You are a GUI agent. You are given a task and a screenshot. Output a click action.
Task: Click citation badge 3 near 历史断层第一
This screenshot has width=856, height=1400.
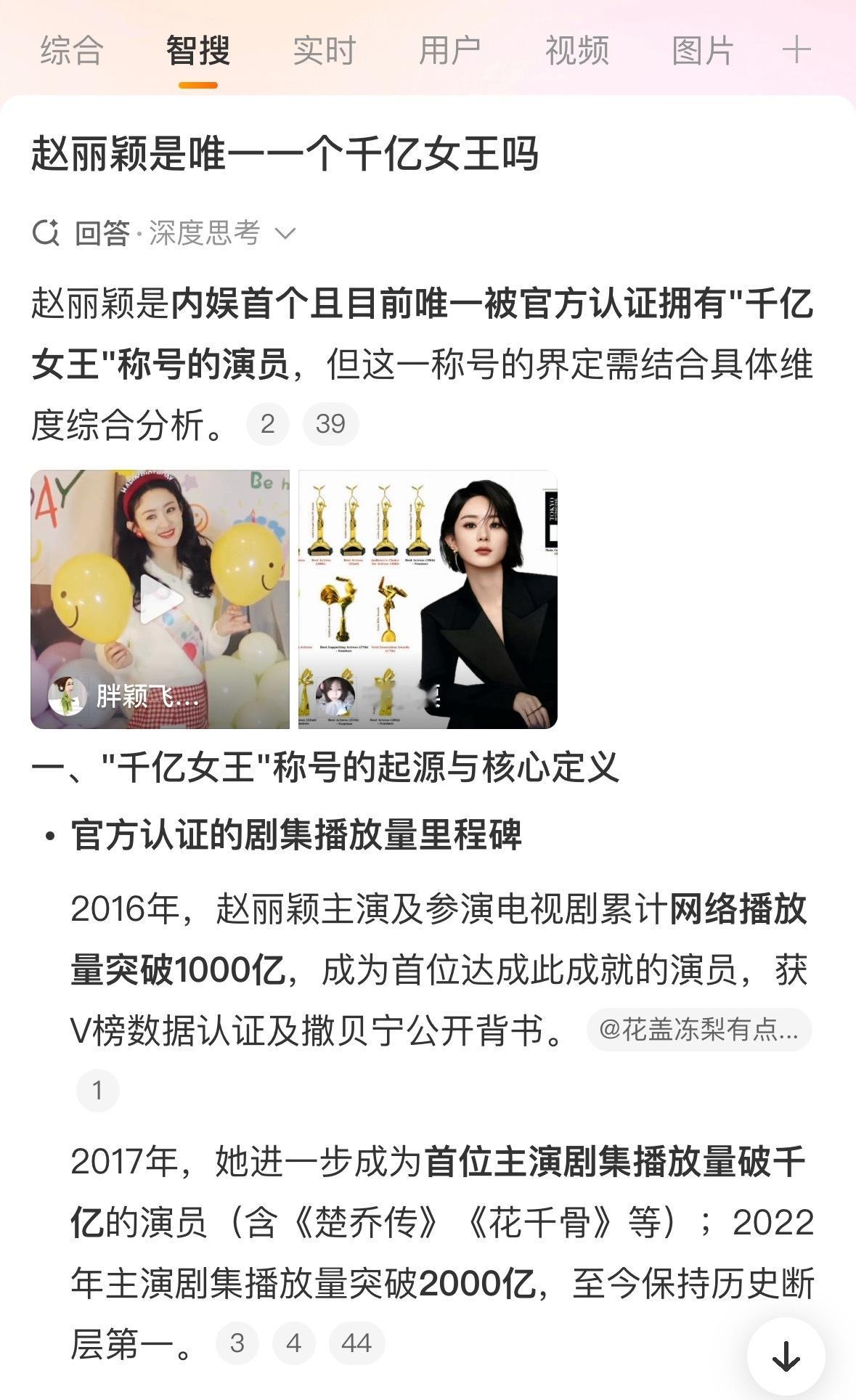click(236, 1344)
